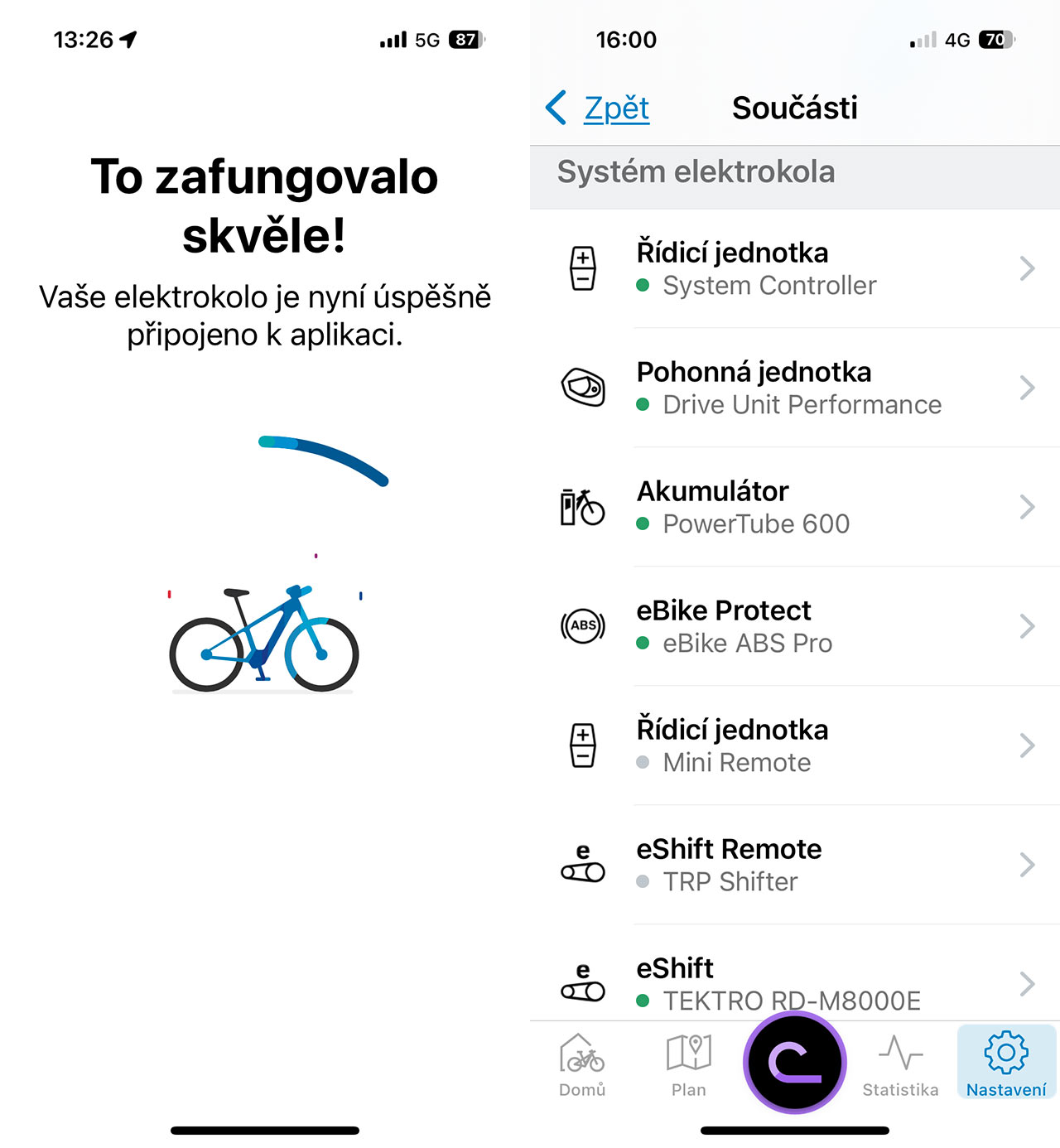Open eShift TEKTRO RD-M8000E row
This screenshot has height=1148, width=1060.
(793, 982)
